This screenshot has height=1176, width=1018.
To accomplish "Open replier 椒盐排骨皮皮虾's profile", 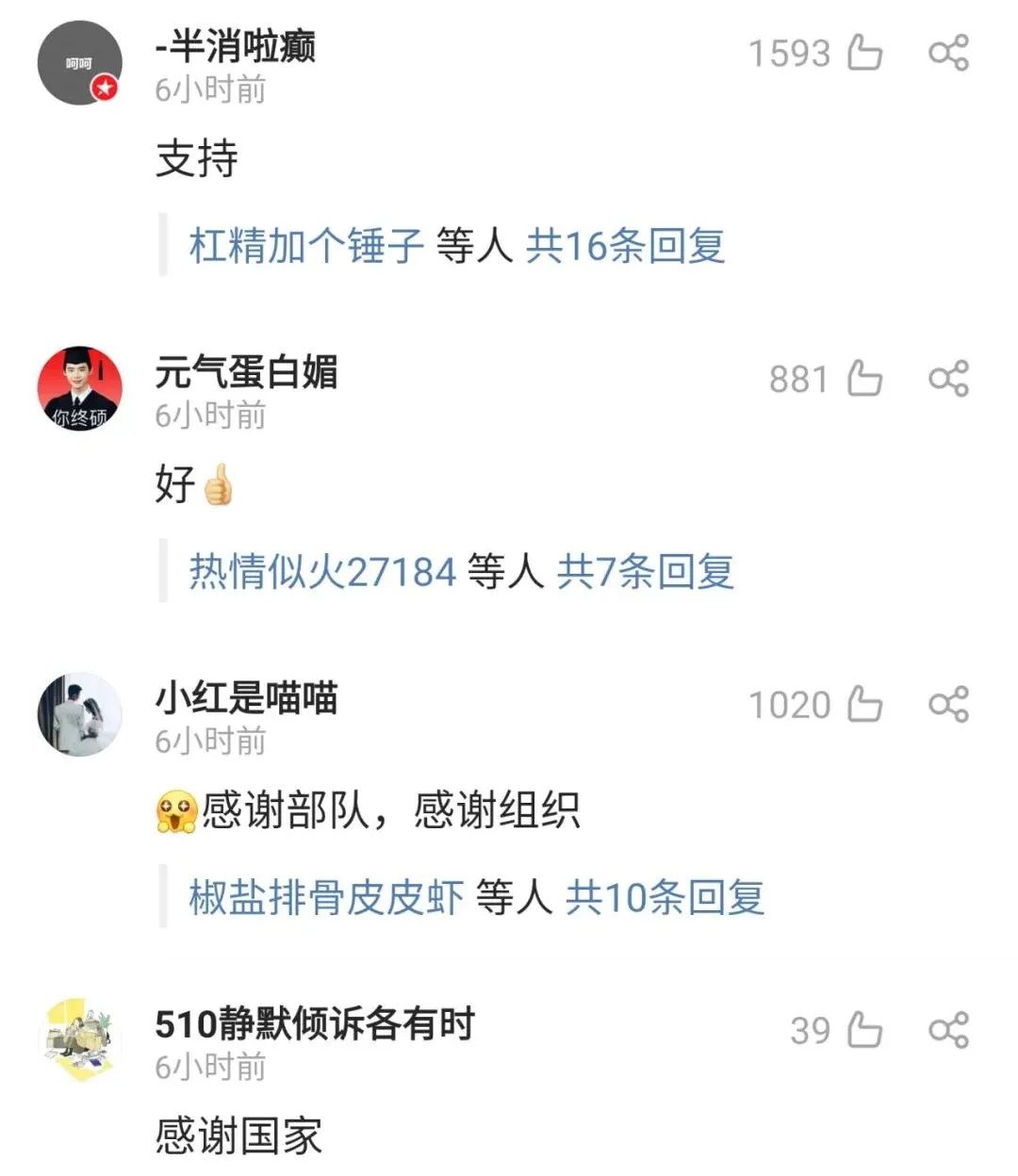I will click(326, 898).
